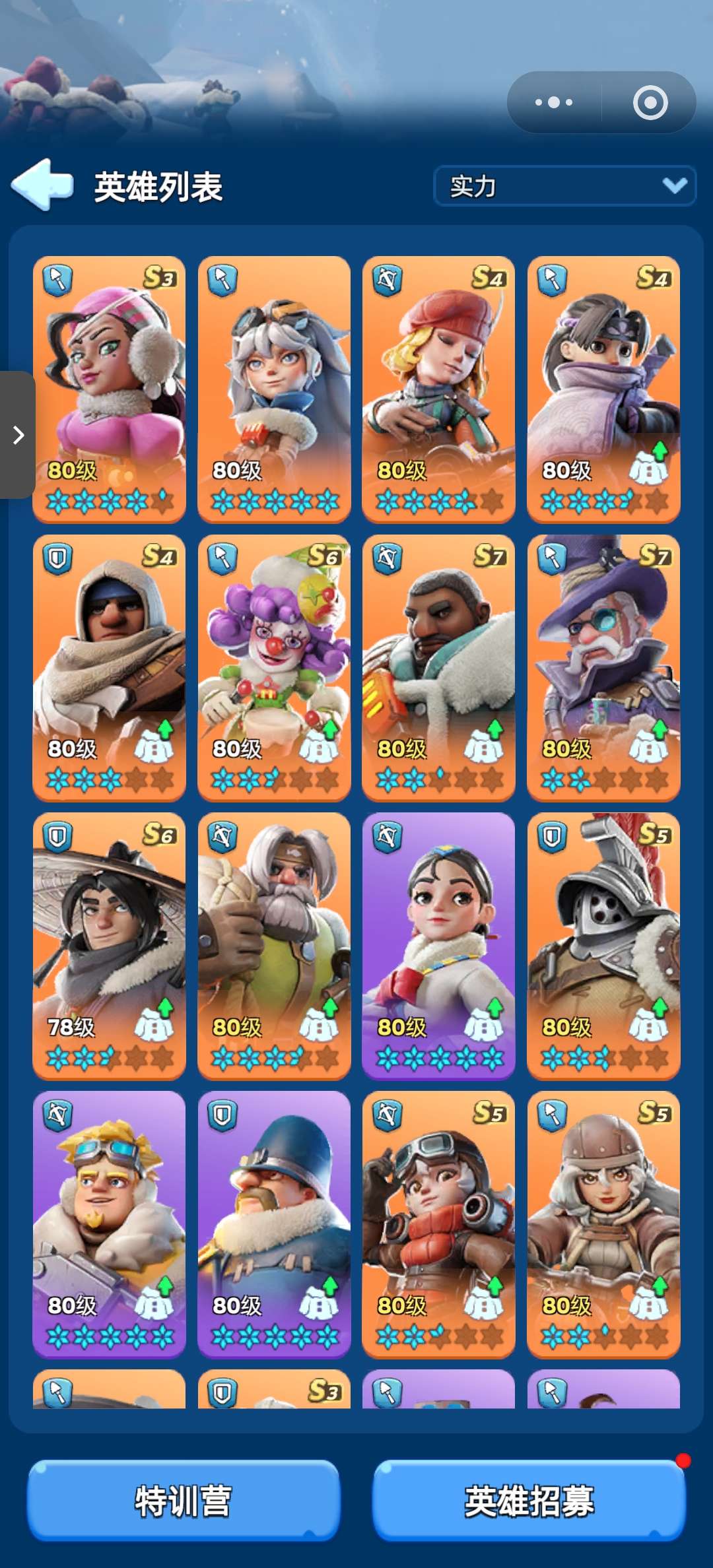The image size is (713, 1568).
Task: Open the hooded eyepatch S4 hero card
Action: (109, 668)
